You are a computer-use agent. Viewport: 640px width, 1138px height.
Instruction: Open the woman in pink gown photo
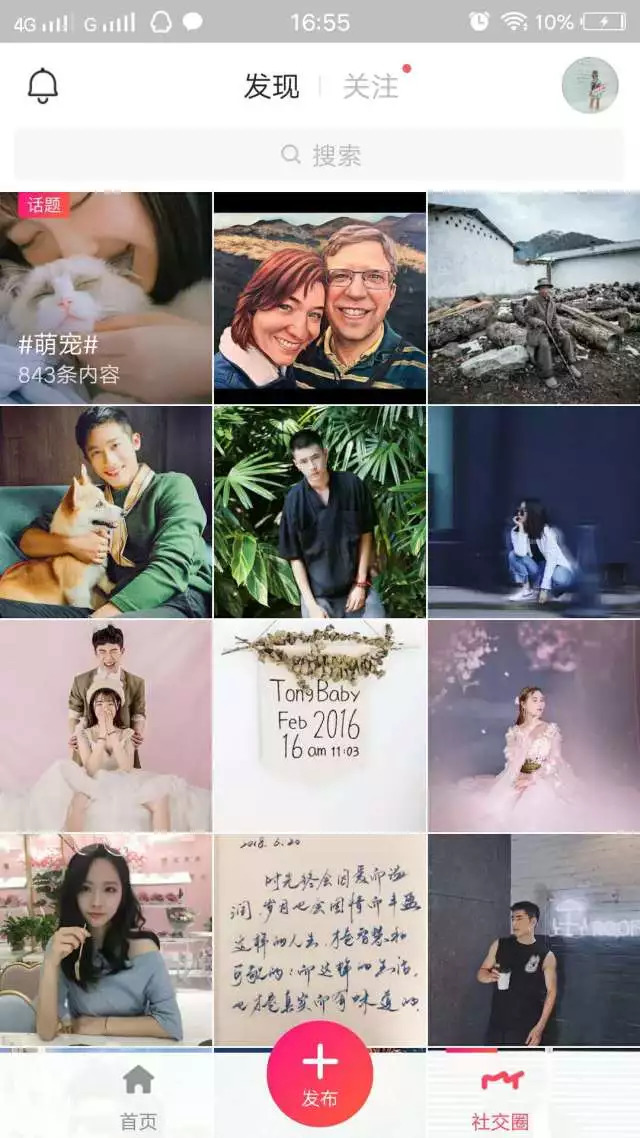[534, 725]
